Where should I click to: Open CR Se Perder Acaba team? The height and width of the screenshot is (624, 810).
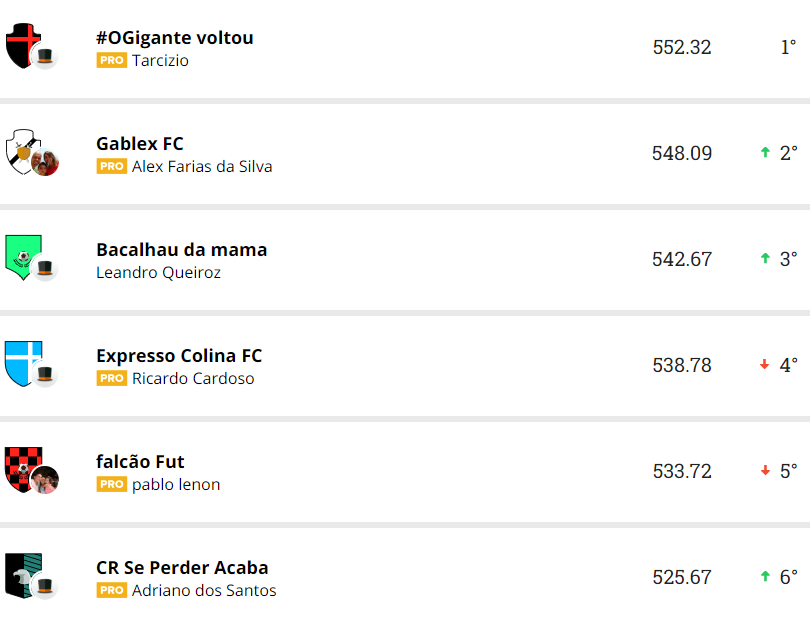tap(182, 568)
